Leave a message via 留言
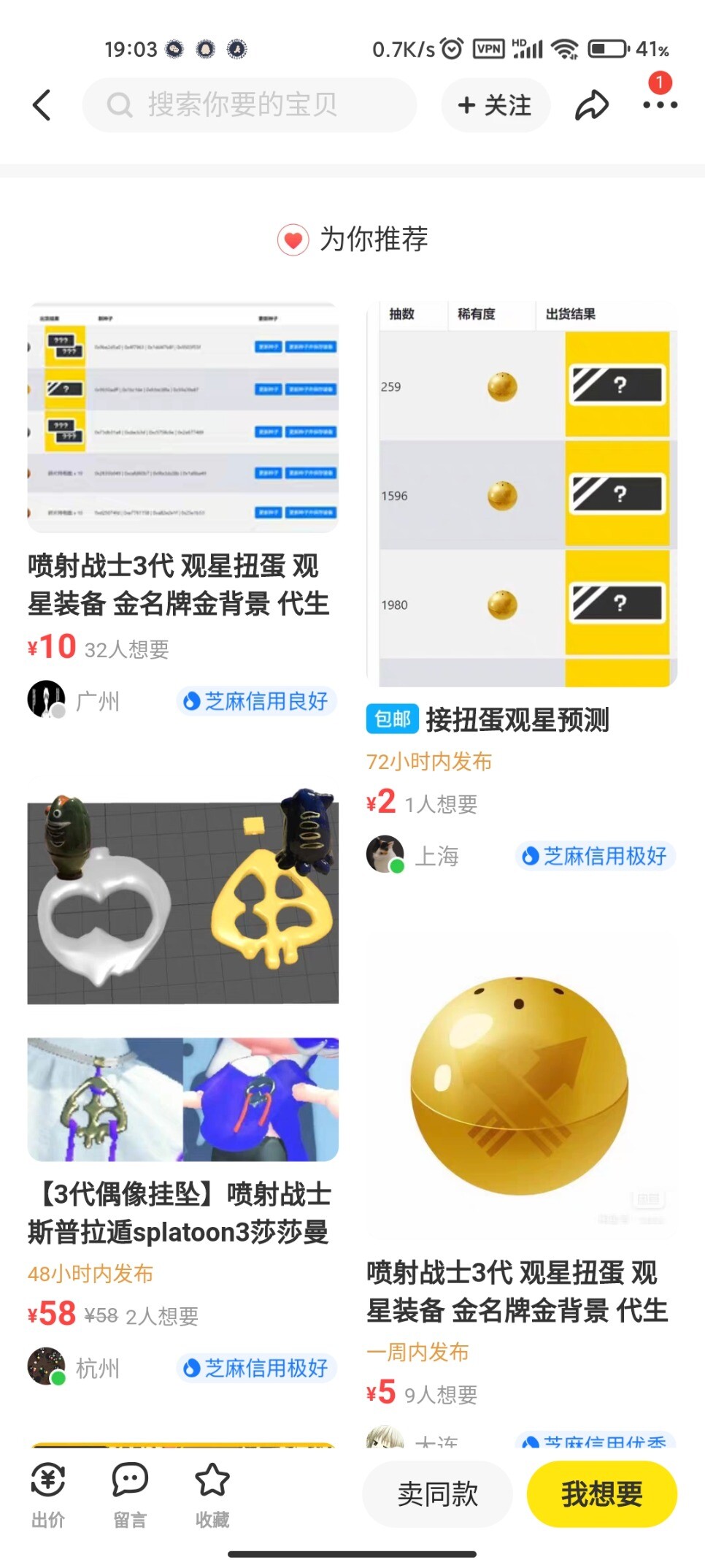 coord(130,1494)
